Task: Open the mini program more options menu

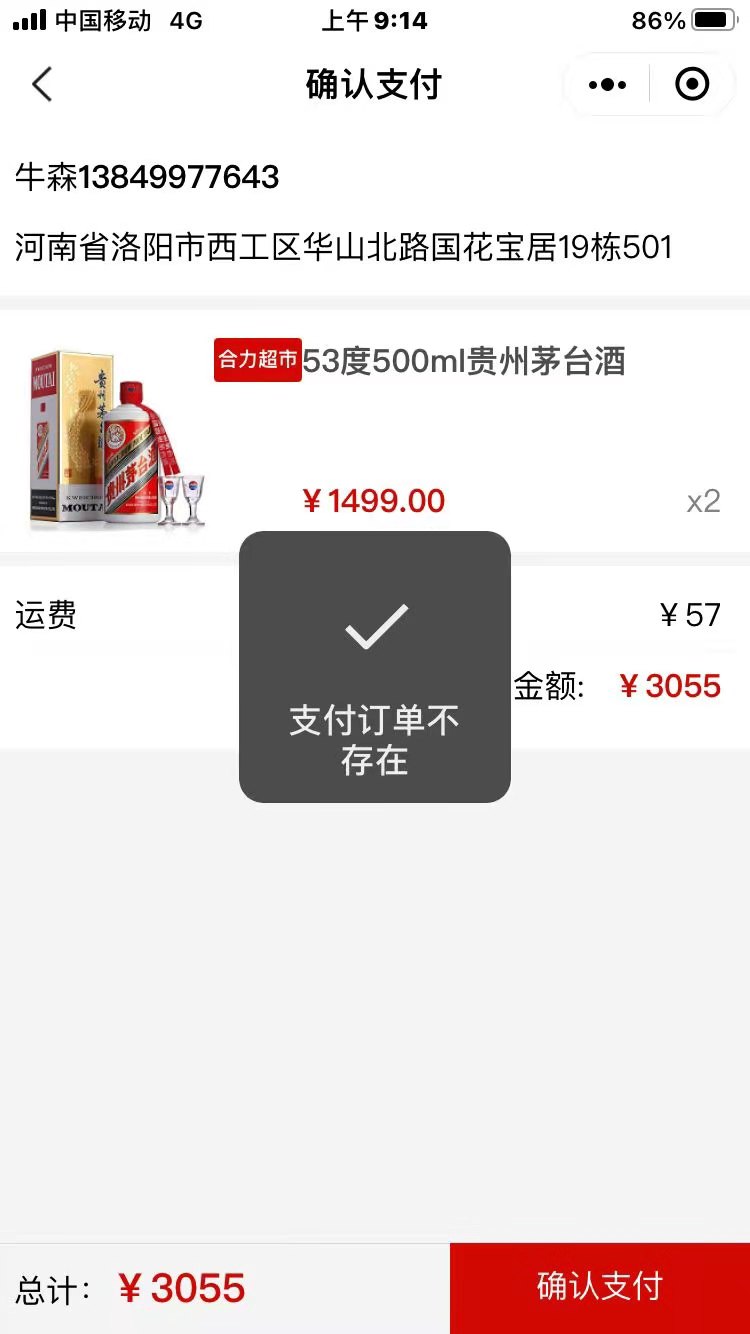Action: click(607, 85)
